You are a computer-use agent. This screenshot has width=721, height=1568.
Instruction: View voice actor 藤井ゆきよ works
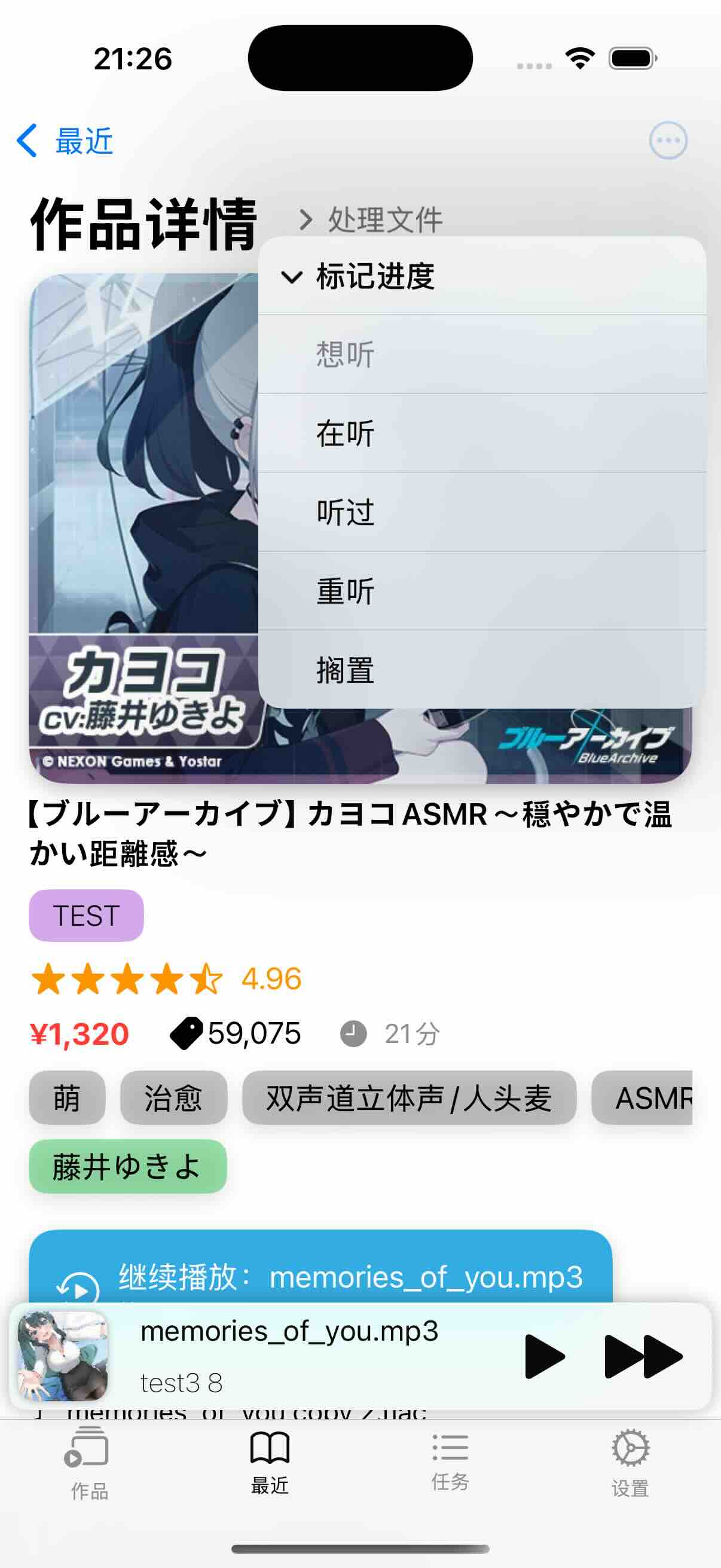127,1166
